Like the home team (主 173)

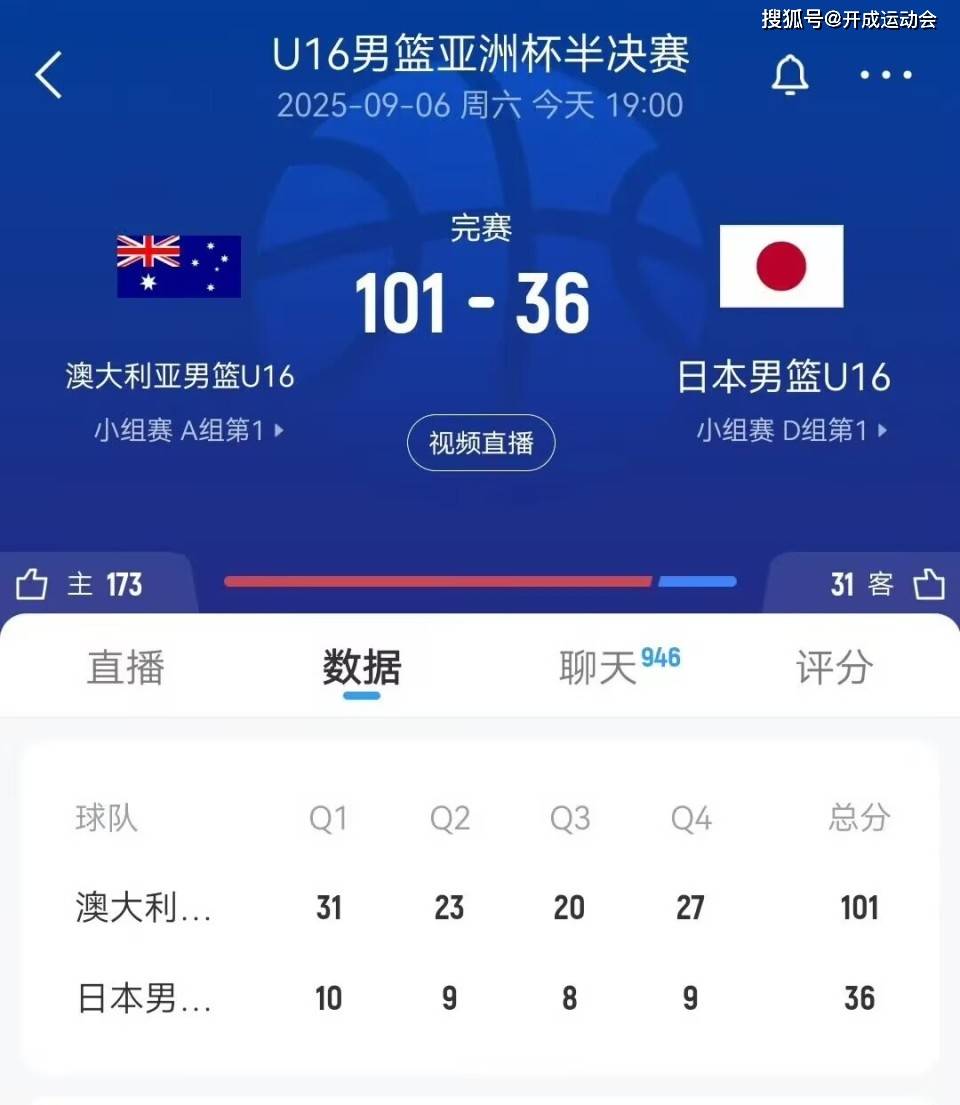tap(32, 584)
